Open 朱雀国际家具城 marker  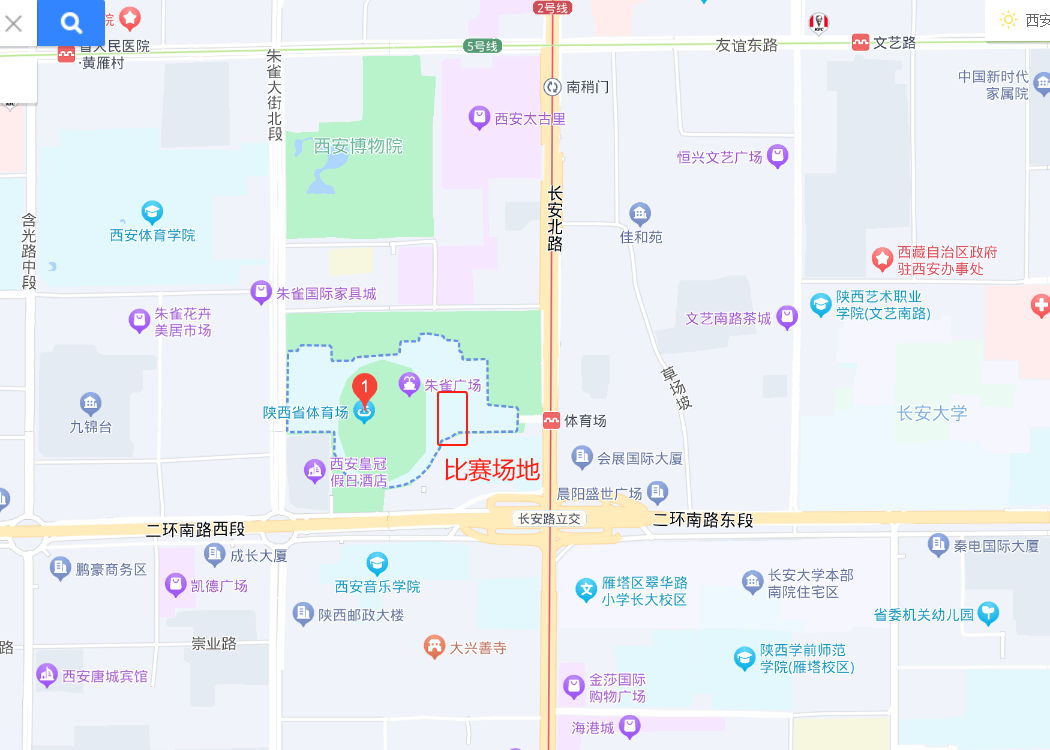pos(261,293)
